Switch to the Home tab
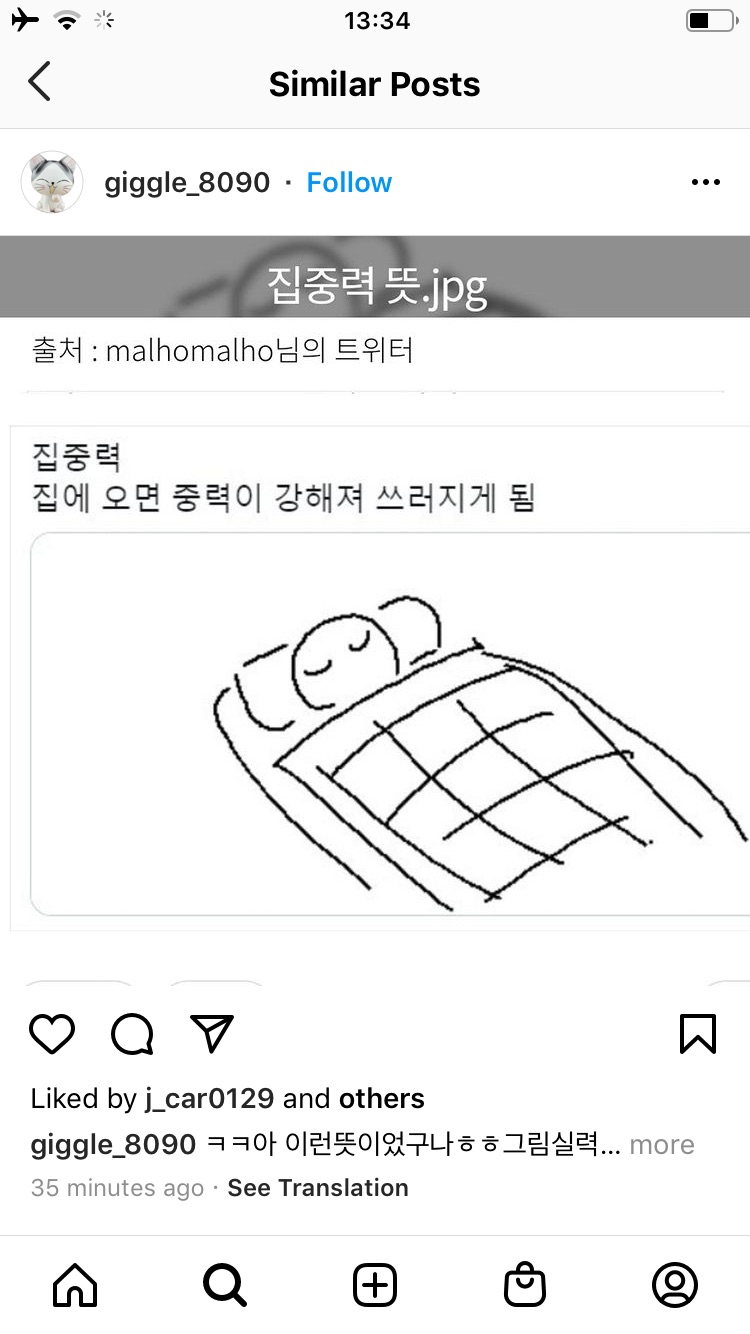The height and width of the screenshot is (1334, 750). 75,1285
